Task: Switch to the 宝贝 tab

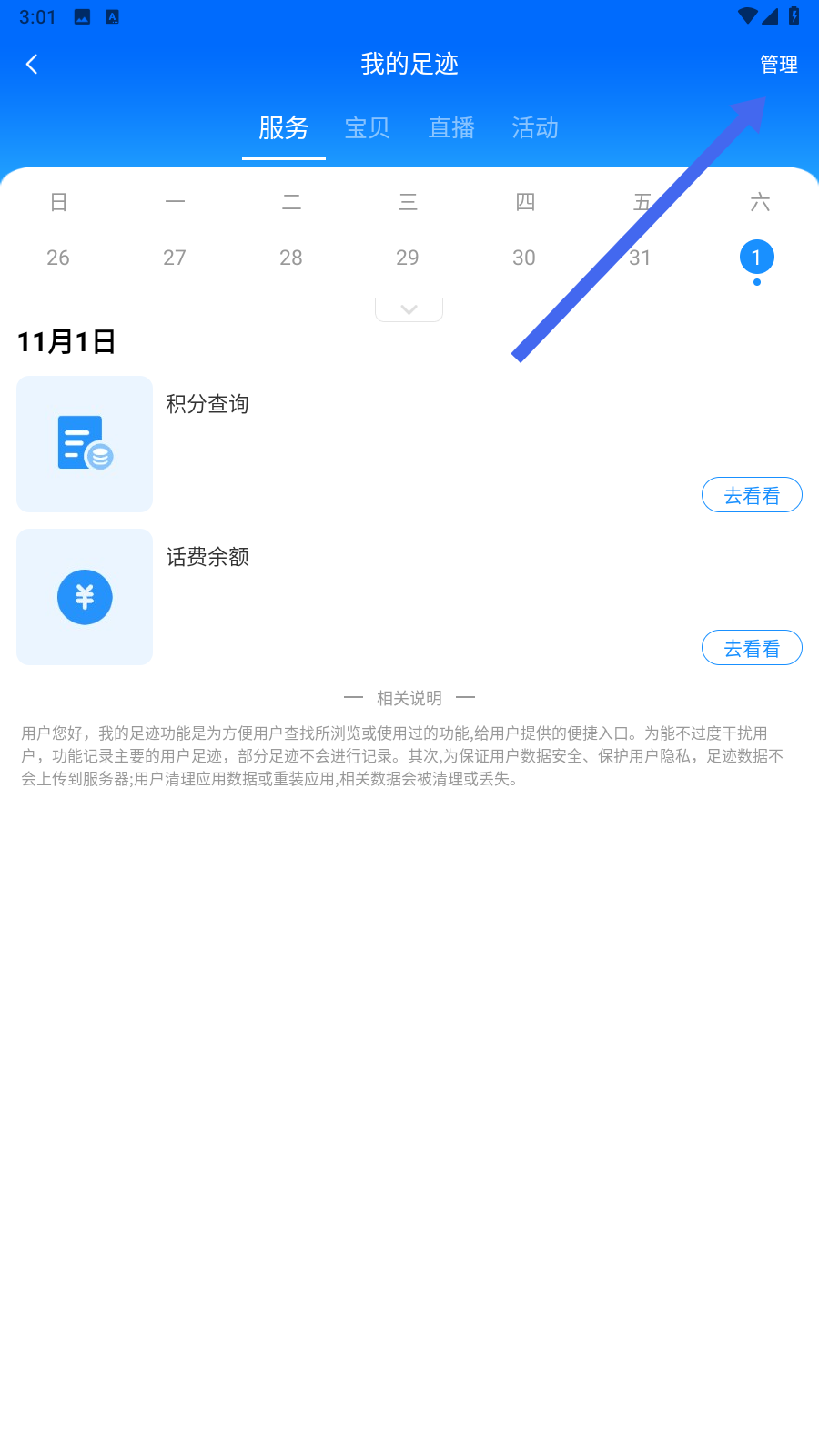Action: point(368,128)
